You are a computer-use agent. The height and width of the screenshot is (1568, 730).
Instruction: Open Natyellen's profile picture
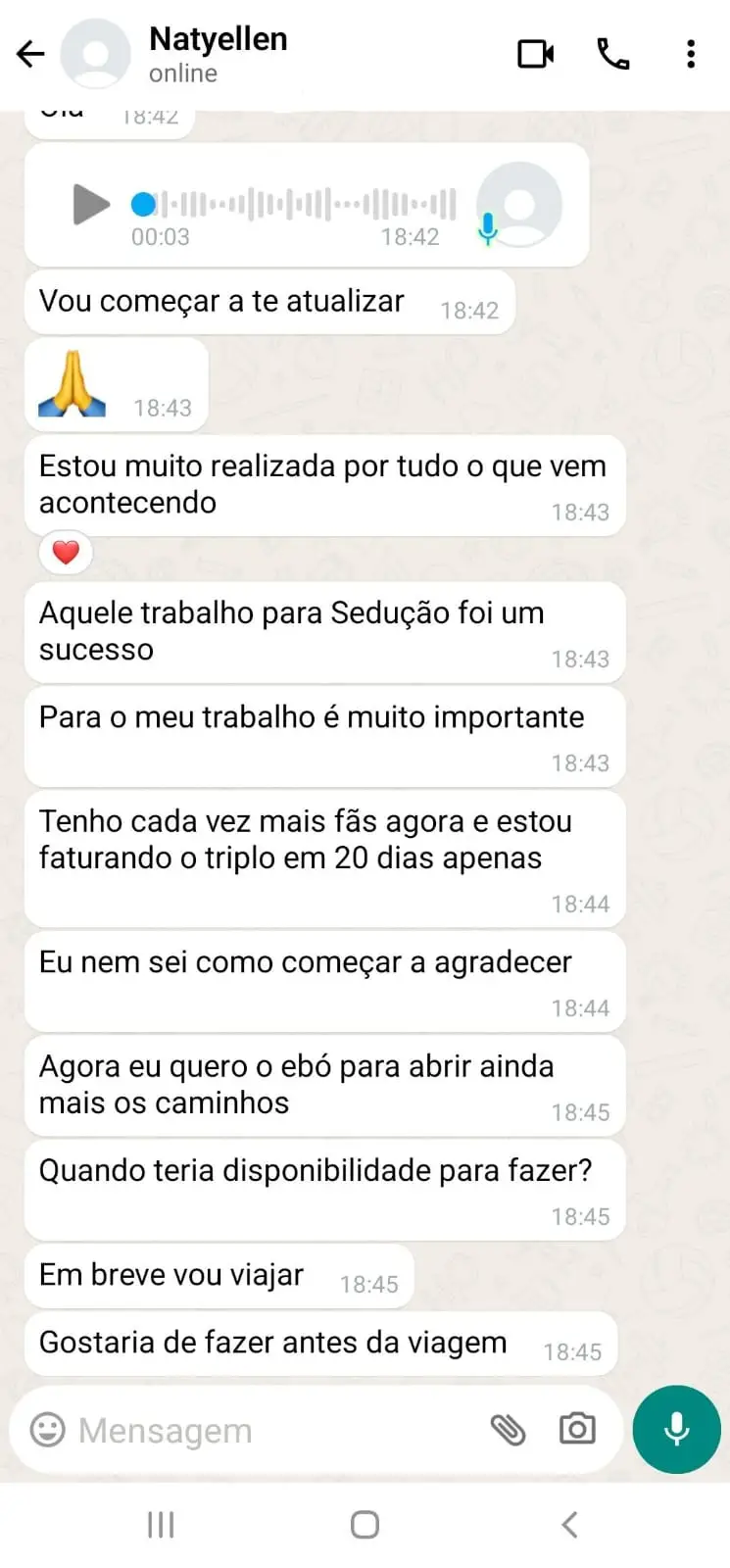click(95, 54)
